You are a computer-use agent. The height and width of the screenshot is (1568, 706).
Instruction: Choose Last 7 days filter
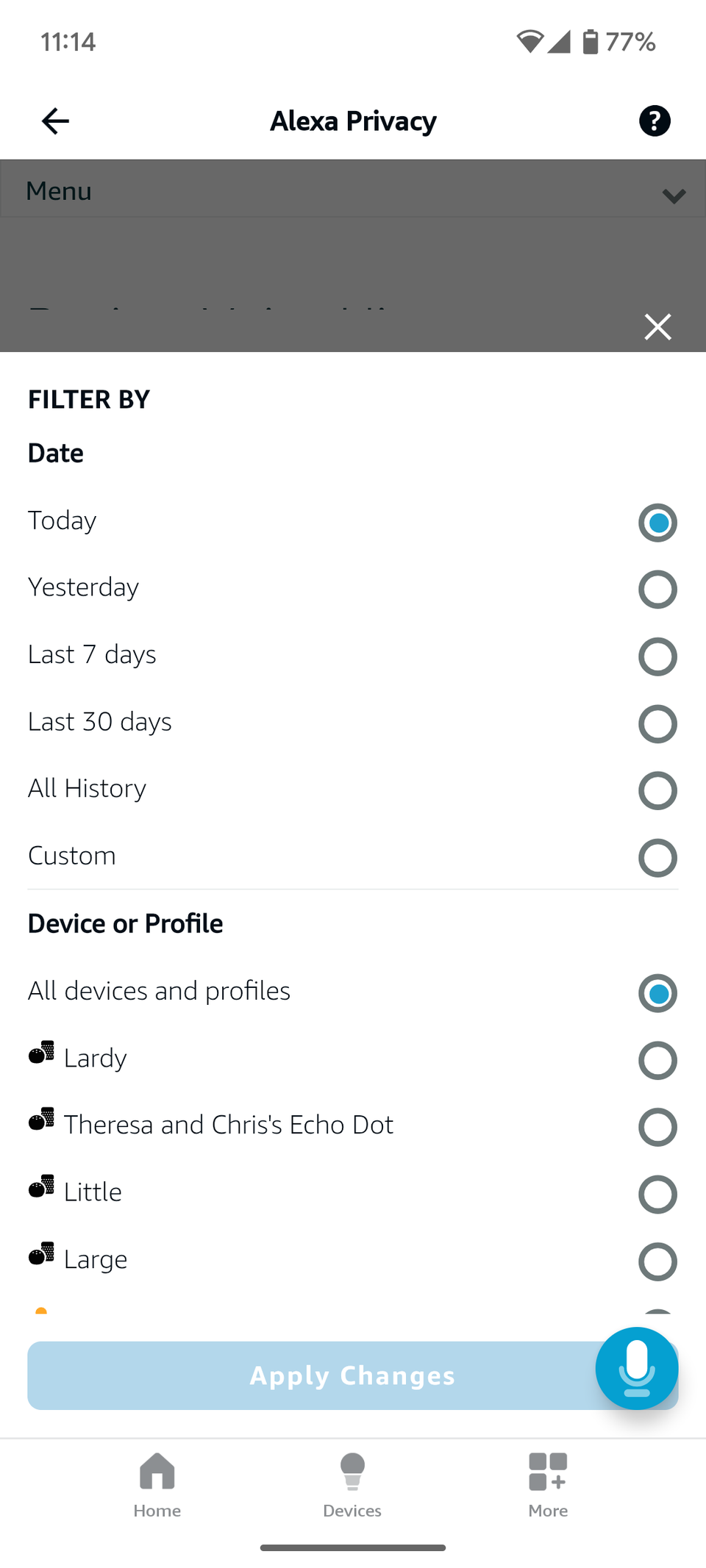pos(657,656)
